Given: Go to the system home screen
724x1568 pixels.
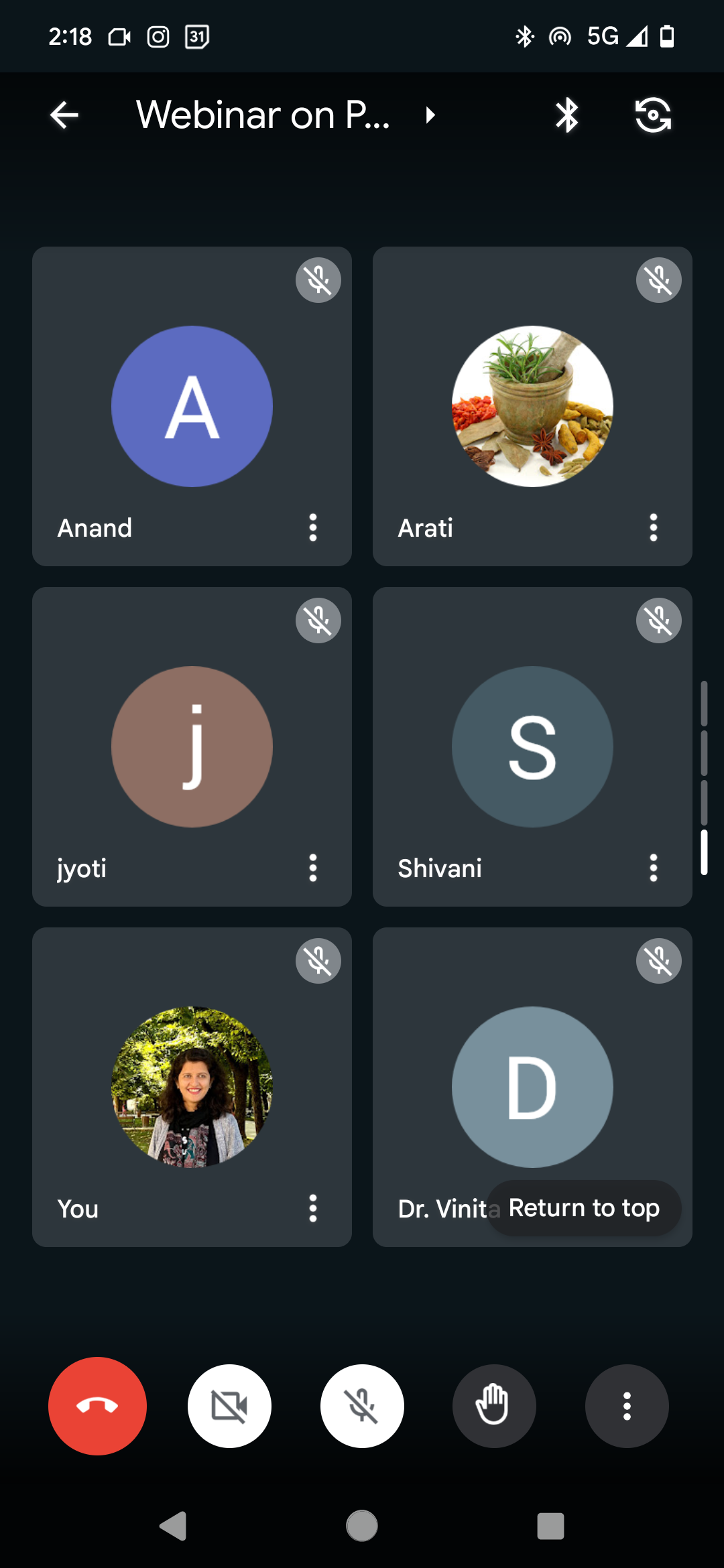Looking at the screenshot, I should click(362, 1526).
